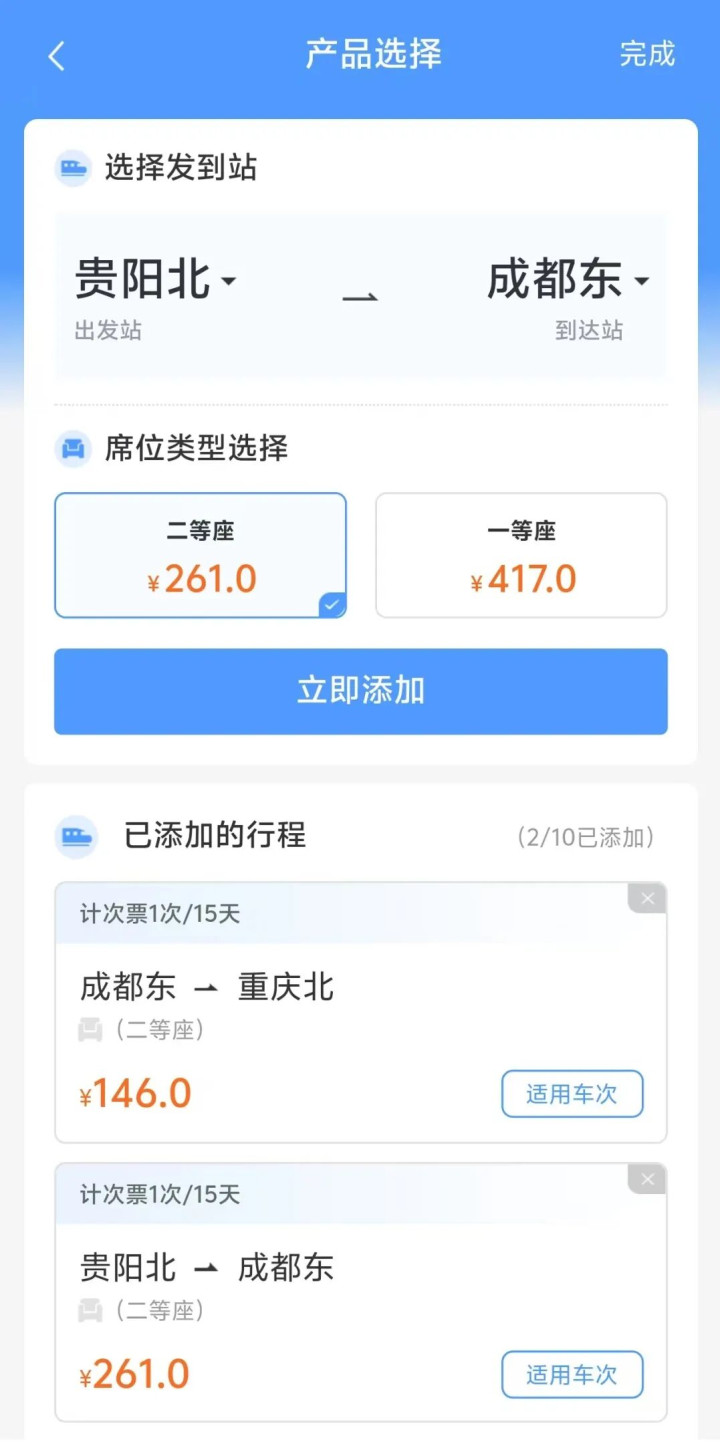The image size is (720, 1446).
Task: Choose the 一等座 seat type at ¥417.0
Action: tap(521, 555)
